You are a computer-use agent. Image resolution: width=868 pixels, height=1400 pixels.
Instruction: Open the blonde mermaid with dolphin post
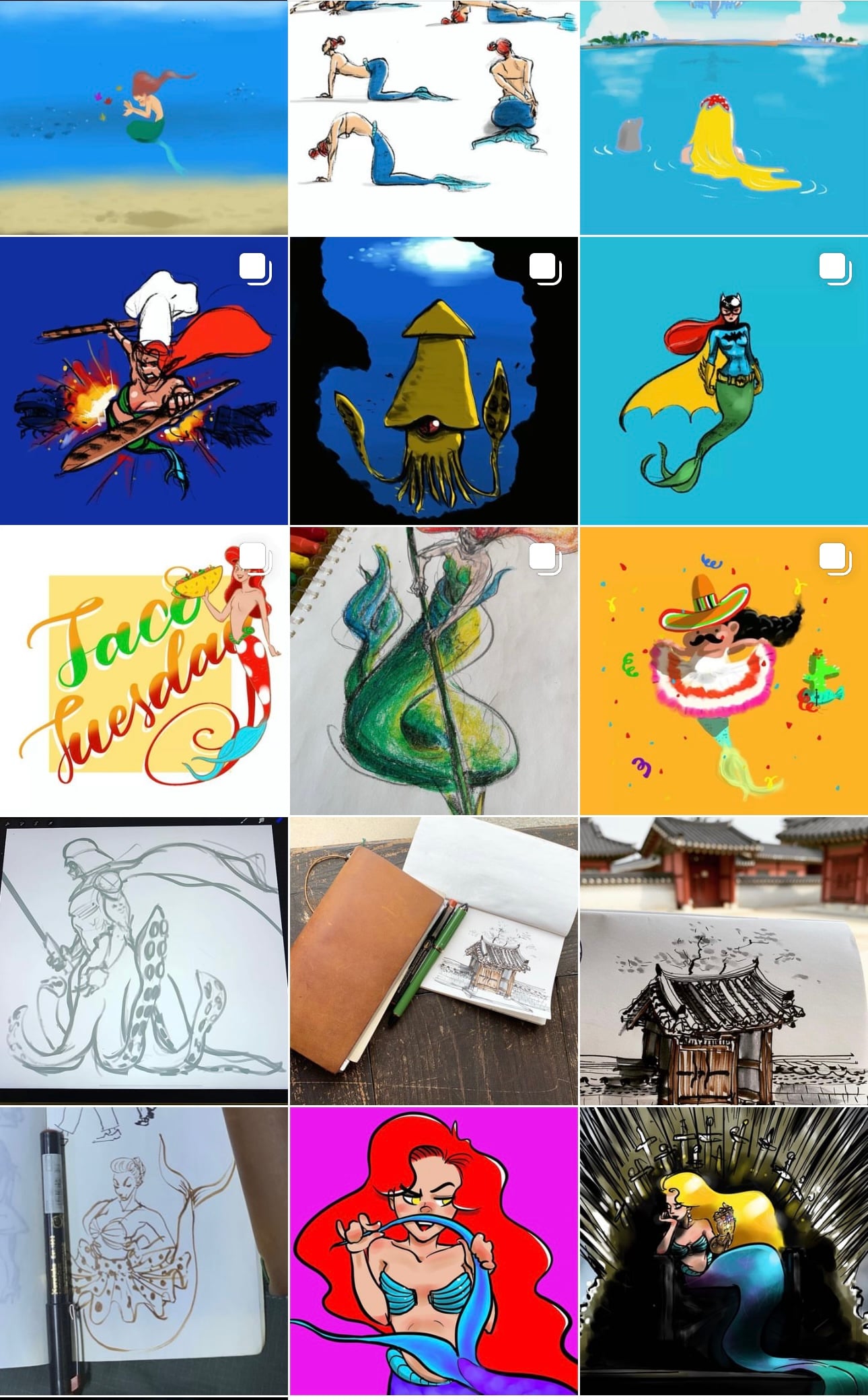pos(724,117)
